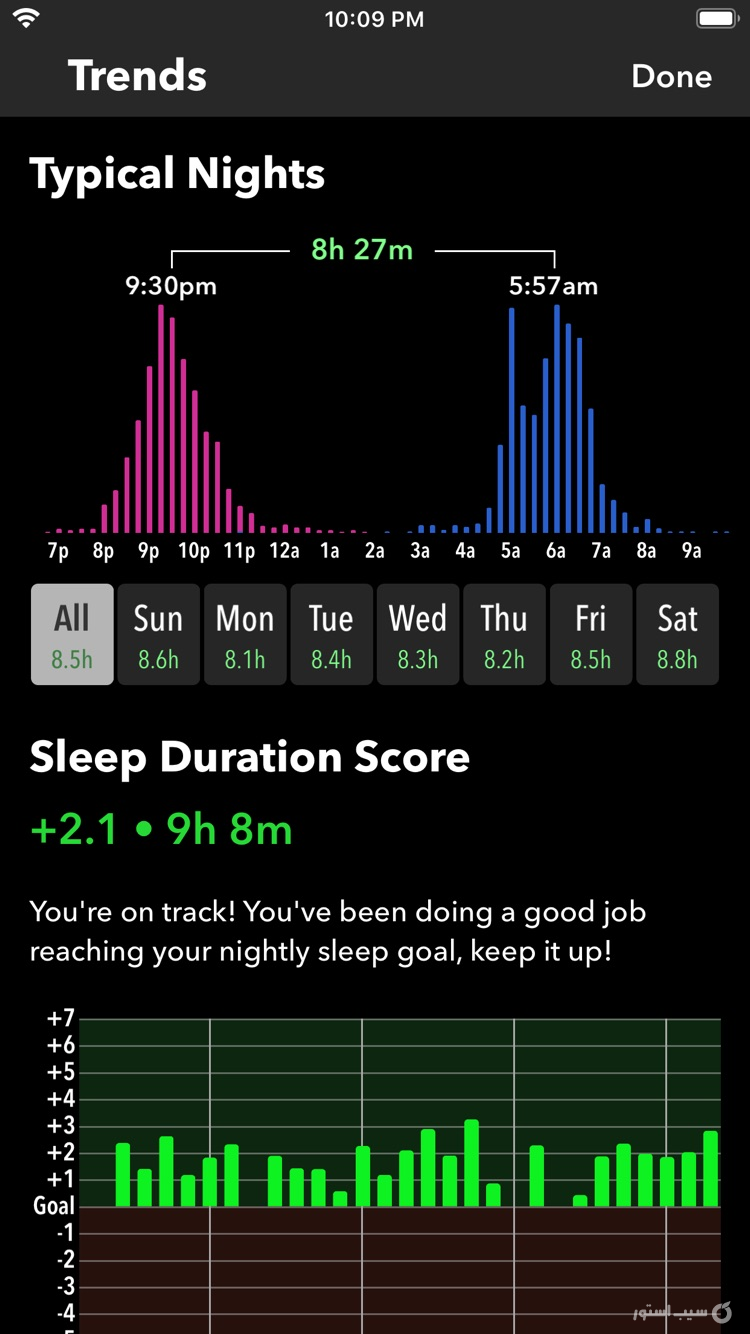Click the Sleep Duration Score heading
Image resolution: width=750 pixels, height=1334 pixels.
coord(250,757)
